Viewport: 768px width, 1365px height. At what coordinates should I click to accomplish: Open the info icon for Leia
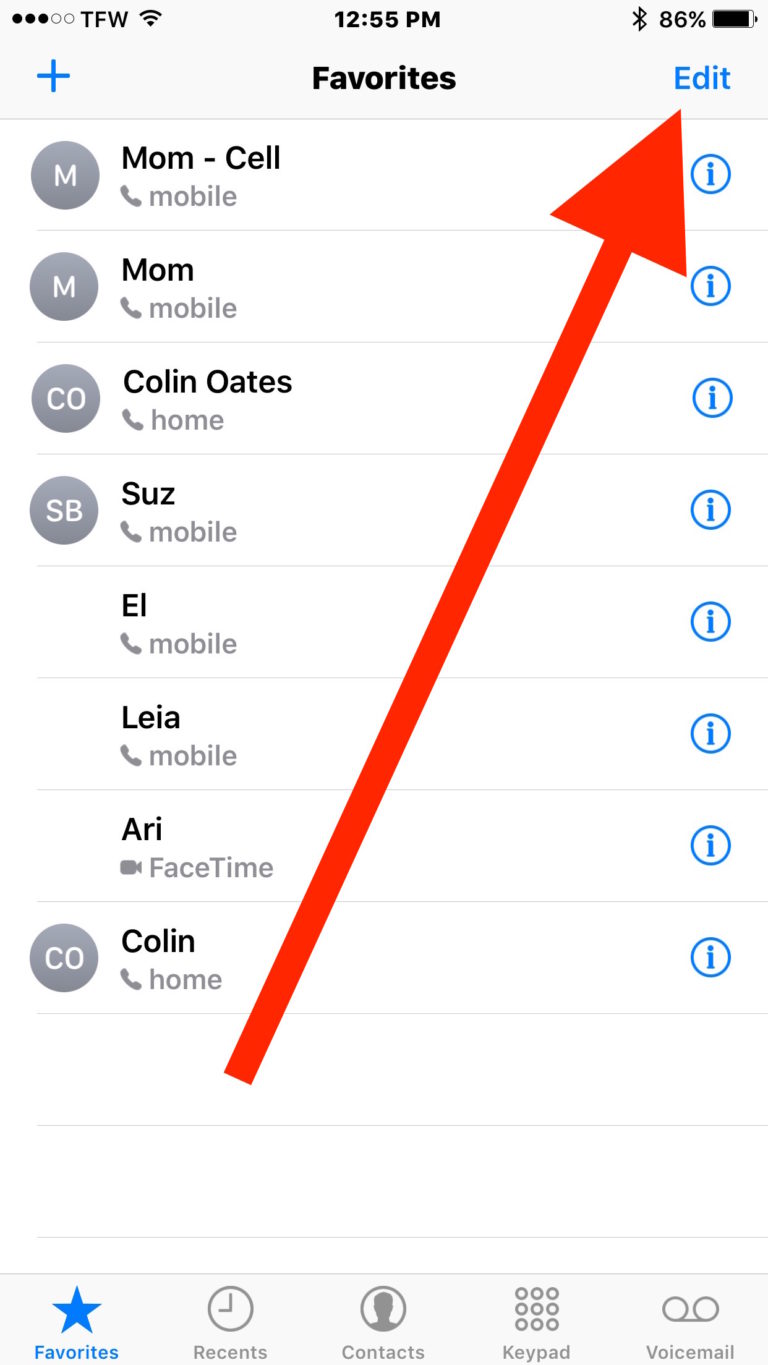711,734
